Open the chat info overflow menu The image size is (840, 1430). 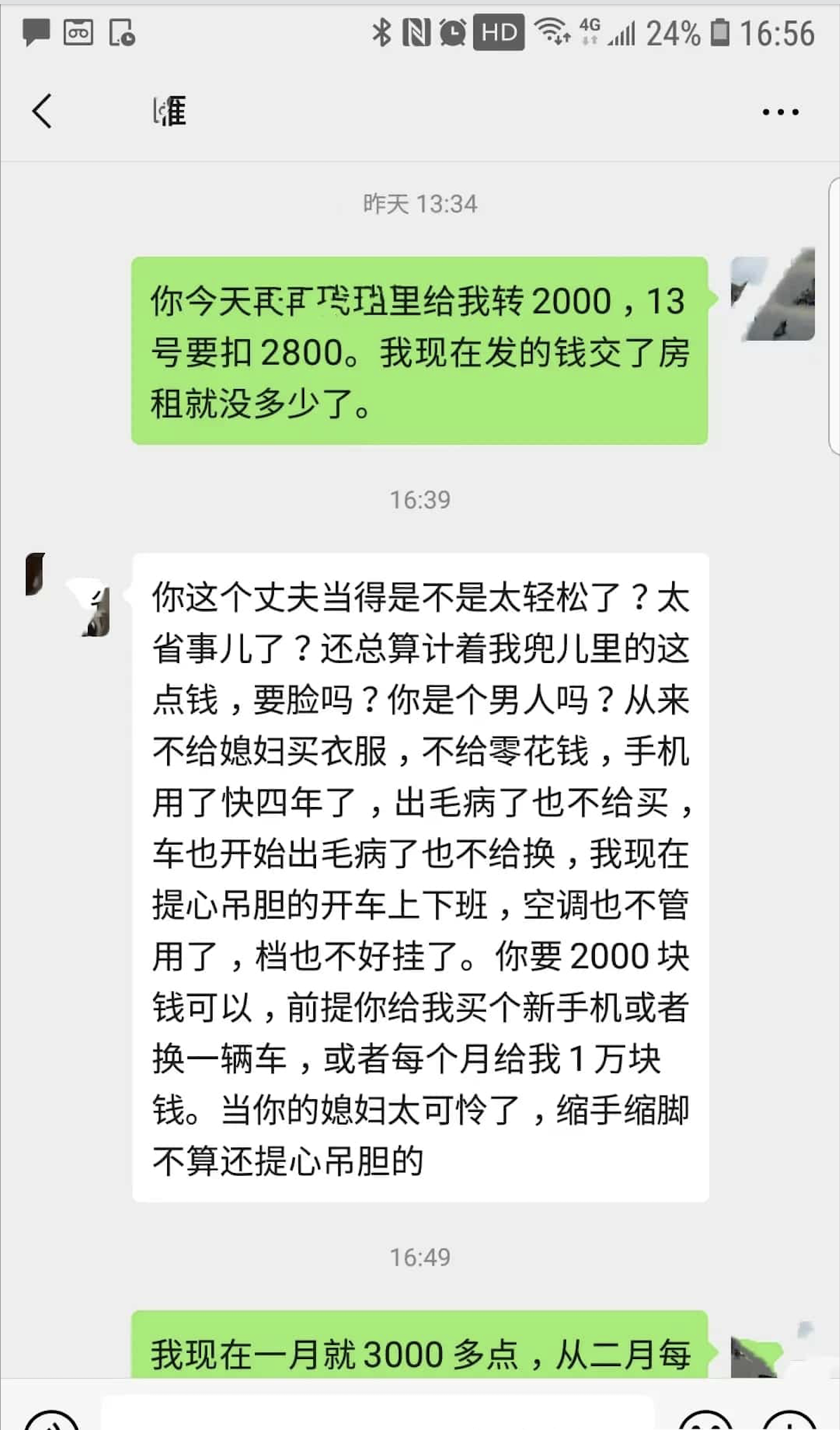tap(780, 112)
